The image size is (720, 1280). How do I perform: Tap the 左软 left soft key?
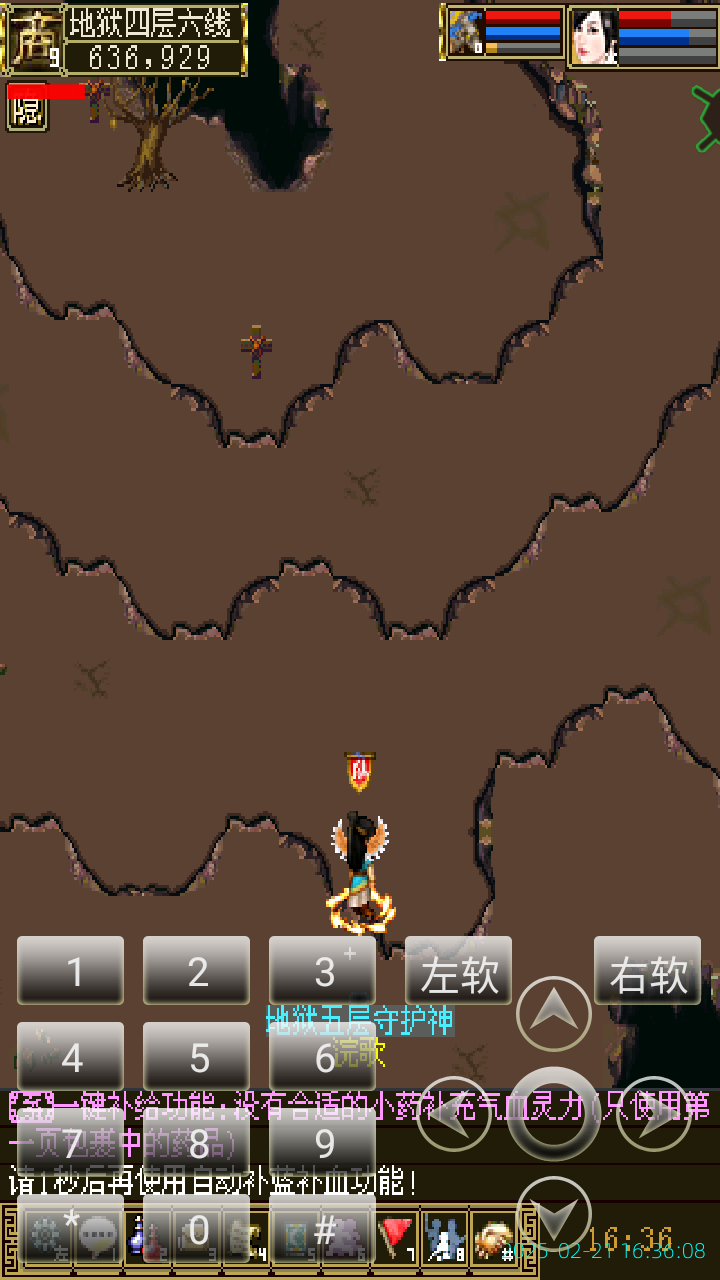[459, 972]
